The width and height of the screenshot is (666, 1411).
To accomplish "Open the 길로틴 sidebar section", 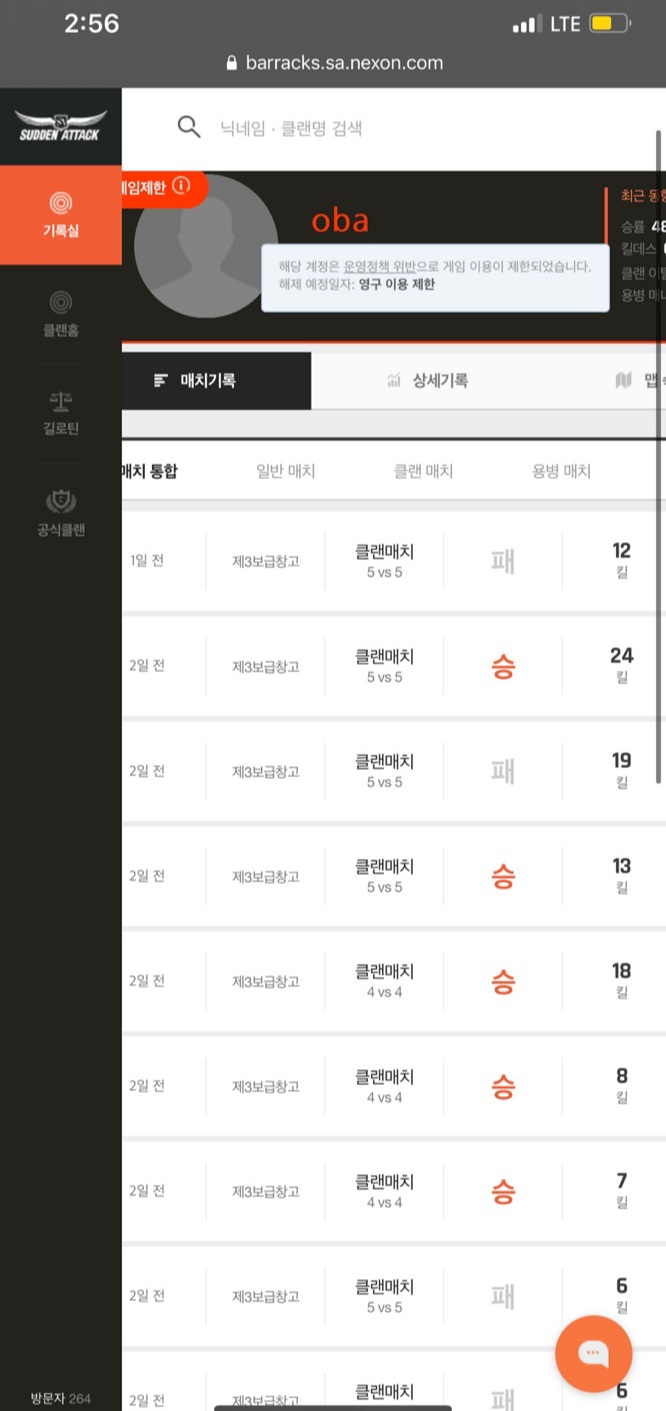I will click(60, 413).
